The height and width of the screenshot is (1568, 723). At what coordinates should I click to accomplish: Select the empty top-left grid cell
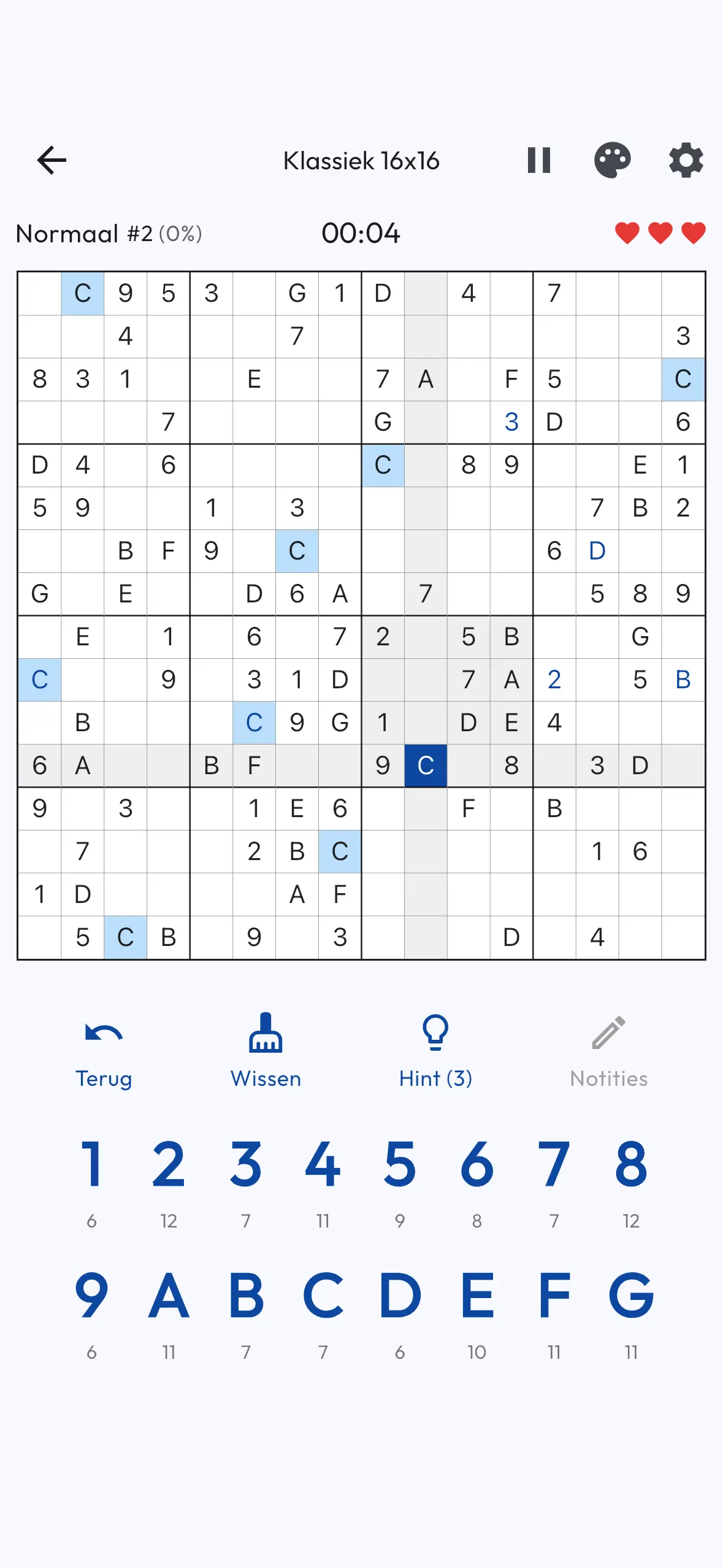[x=40, y=294]
